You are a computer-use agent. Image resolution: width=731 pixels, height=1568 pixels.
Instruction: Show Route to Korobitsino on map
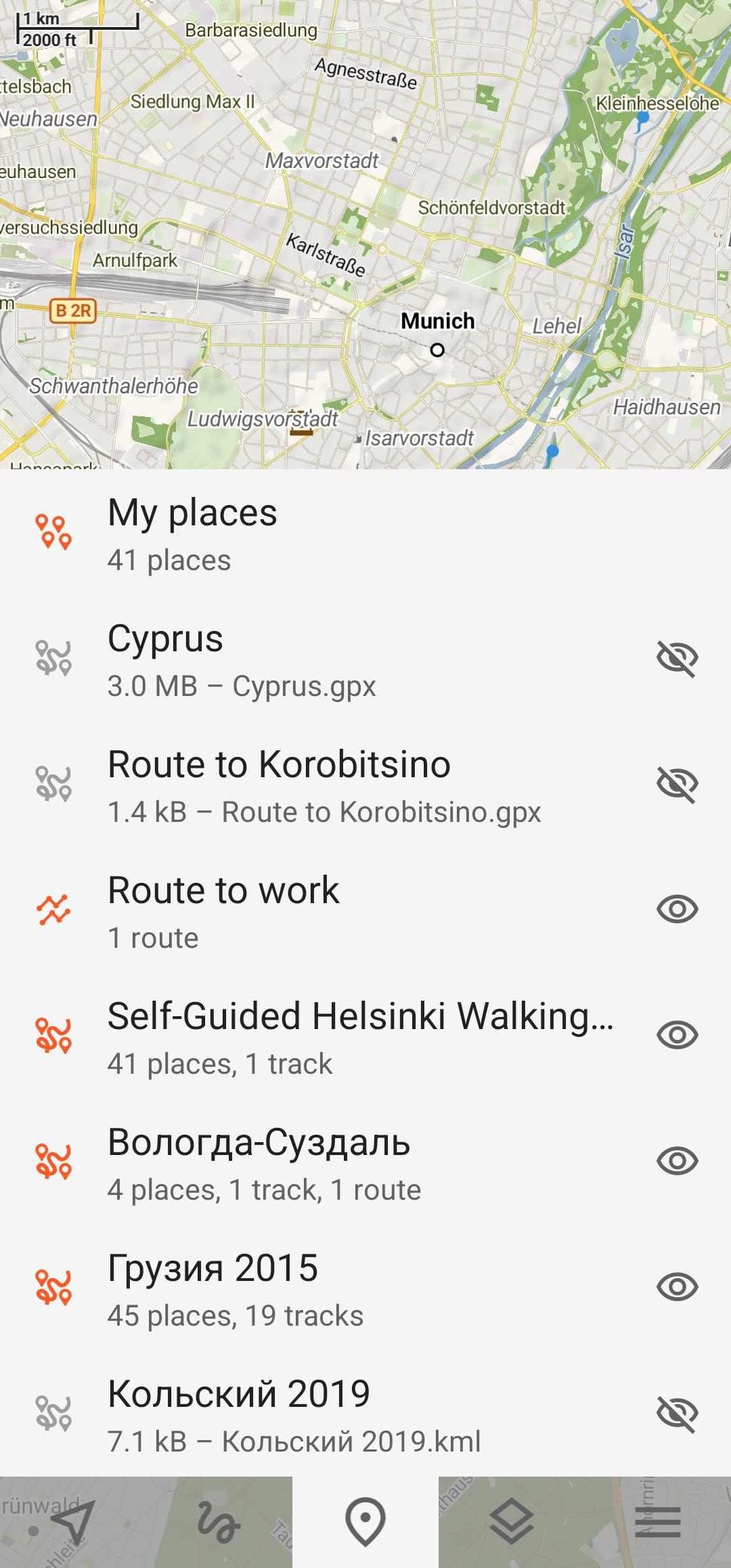pyautogui.click(x=677, y=784)
